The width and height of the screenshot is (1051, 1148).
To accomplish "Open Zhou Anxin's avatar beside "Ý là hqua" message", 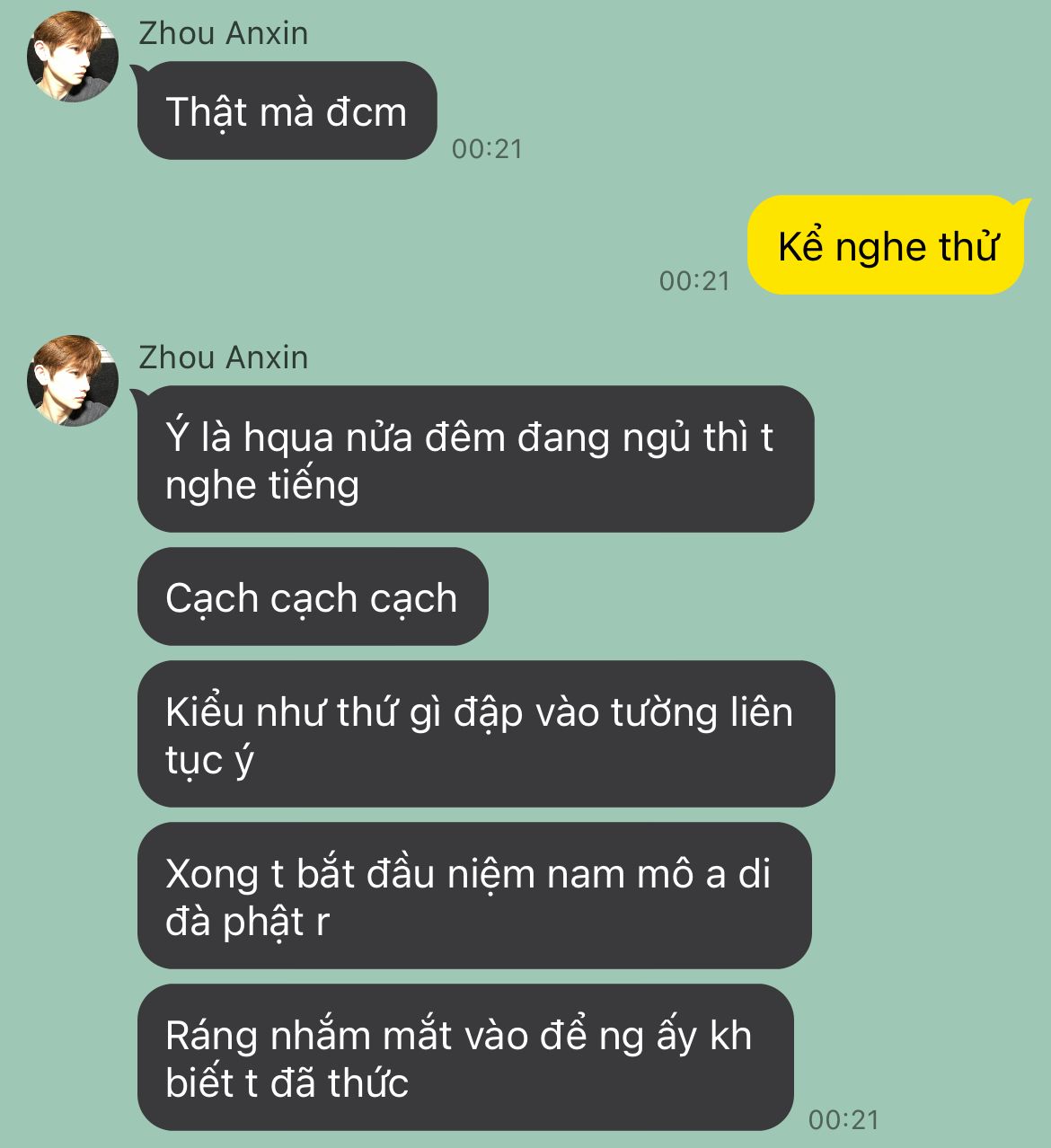I will click(73, 381).
